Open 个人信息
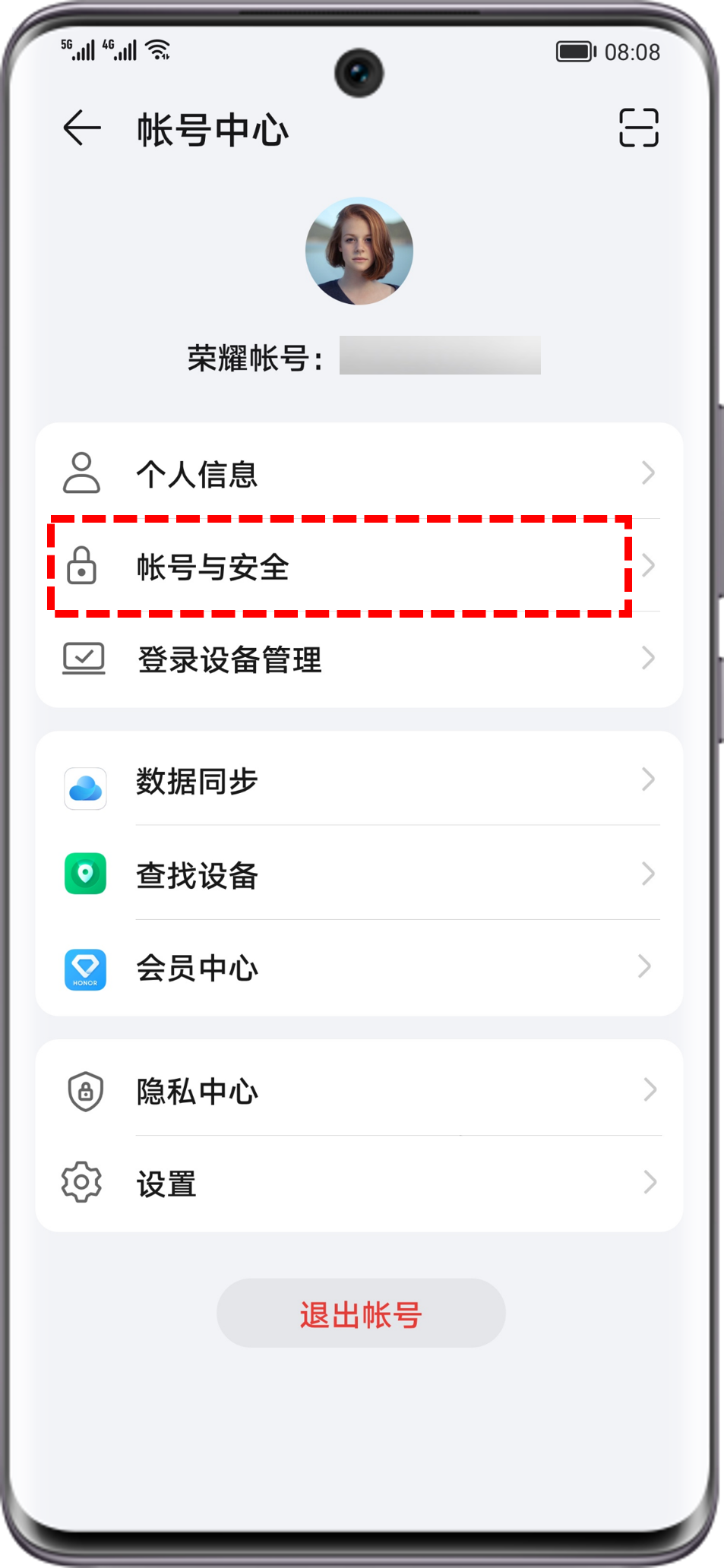This screenshot has width=724, height=1568. click(x=359, y=473)
